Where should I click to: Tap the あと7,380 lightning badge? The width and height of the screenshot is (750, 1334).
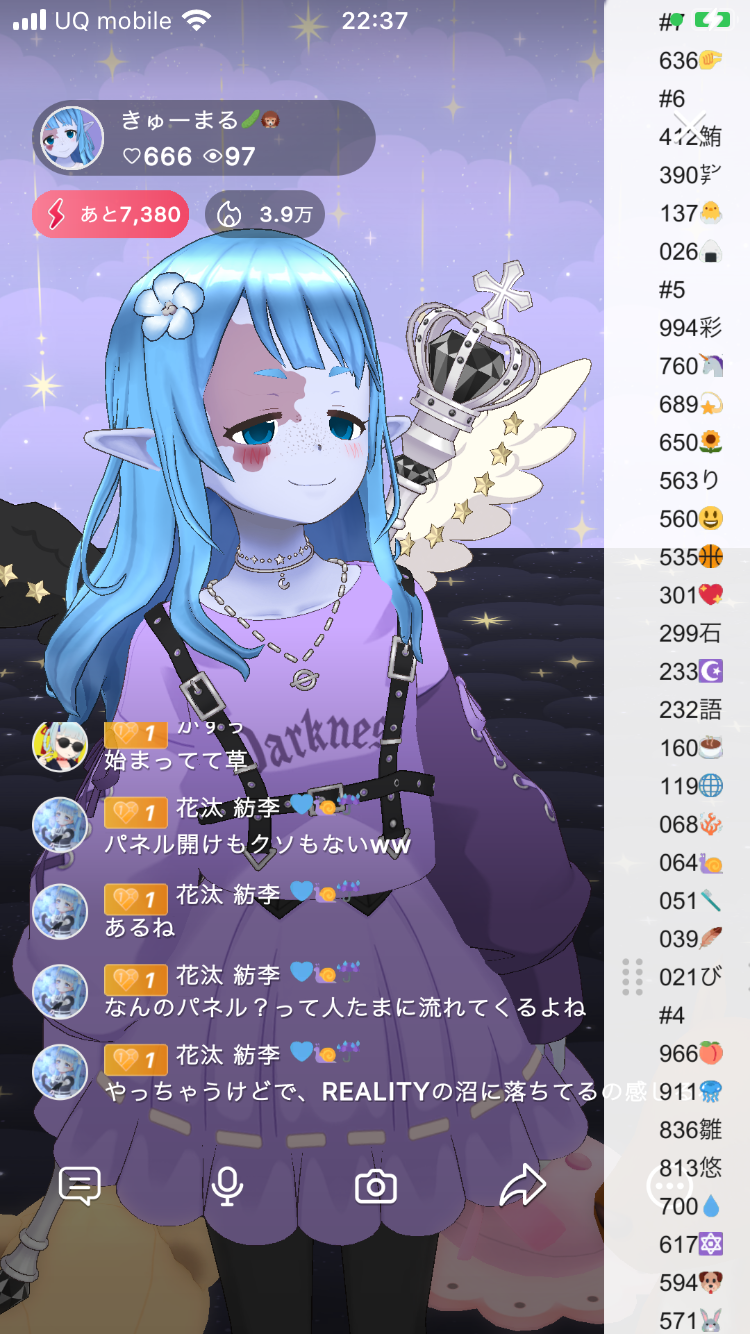point(111,214)
